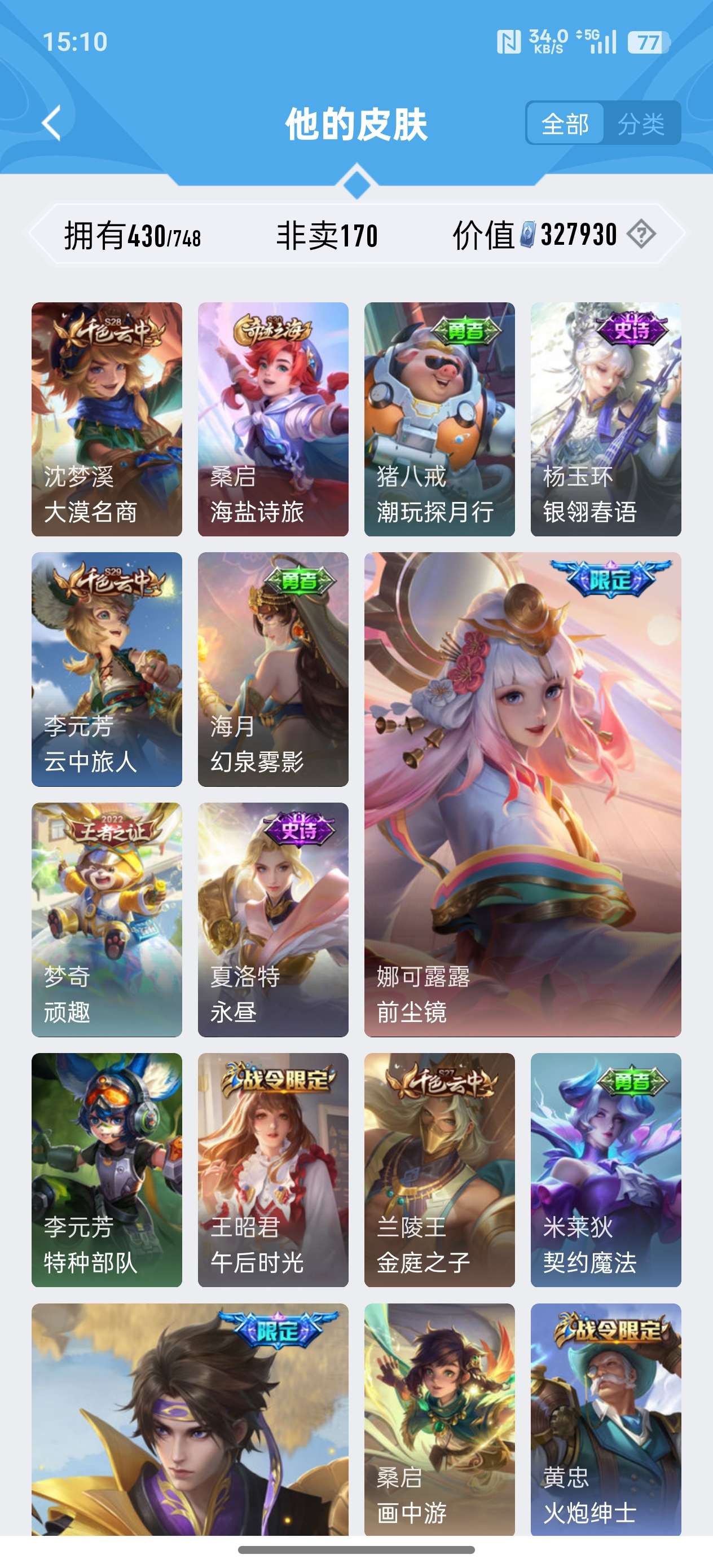The width and height of the screenshot is (713, 1568).
Task: View 梦奇 顽趣 skin
Action: 107,920
